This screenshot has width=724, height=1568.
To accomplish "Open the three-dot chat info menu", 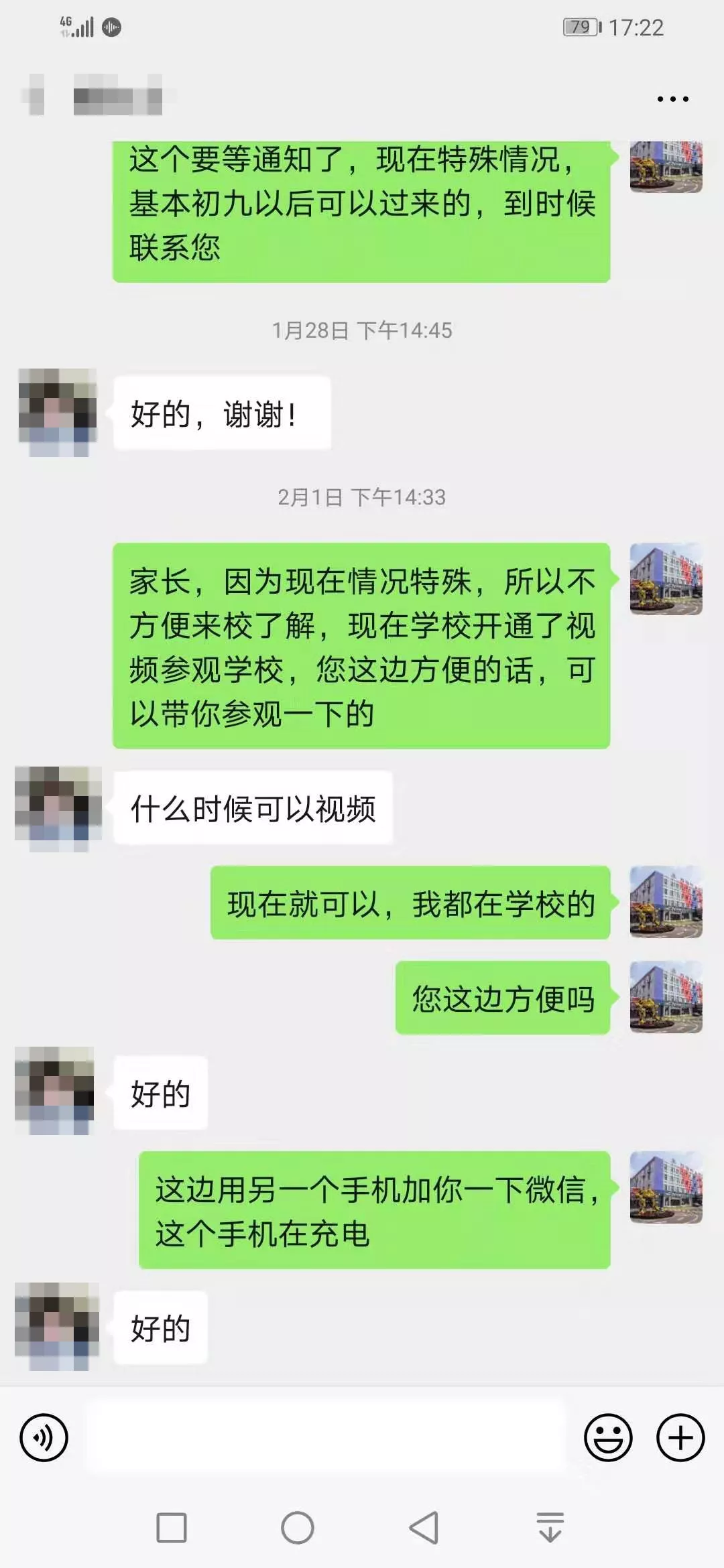I will tap(672, 99).
